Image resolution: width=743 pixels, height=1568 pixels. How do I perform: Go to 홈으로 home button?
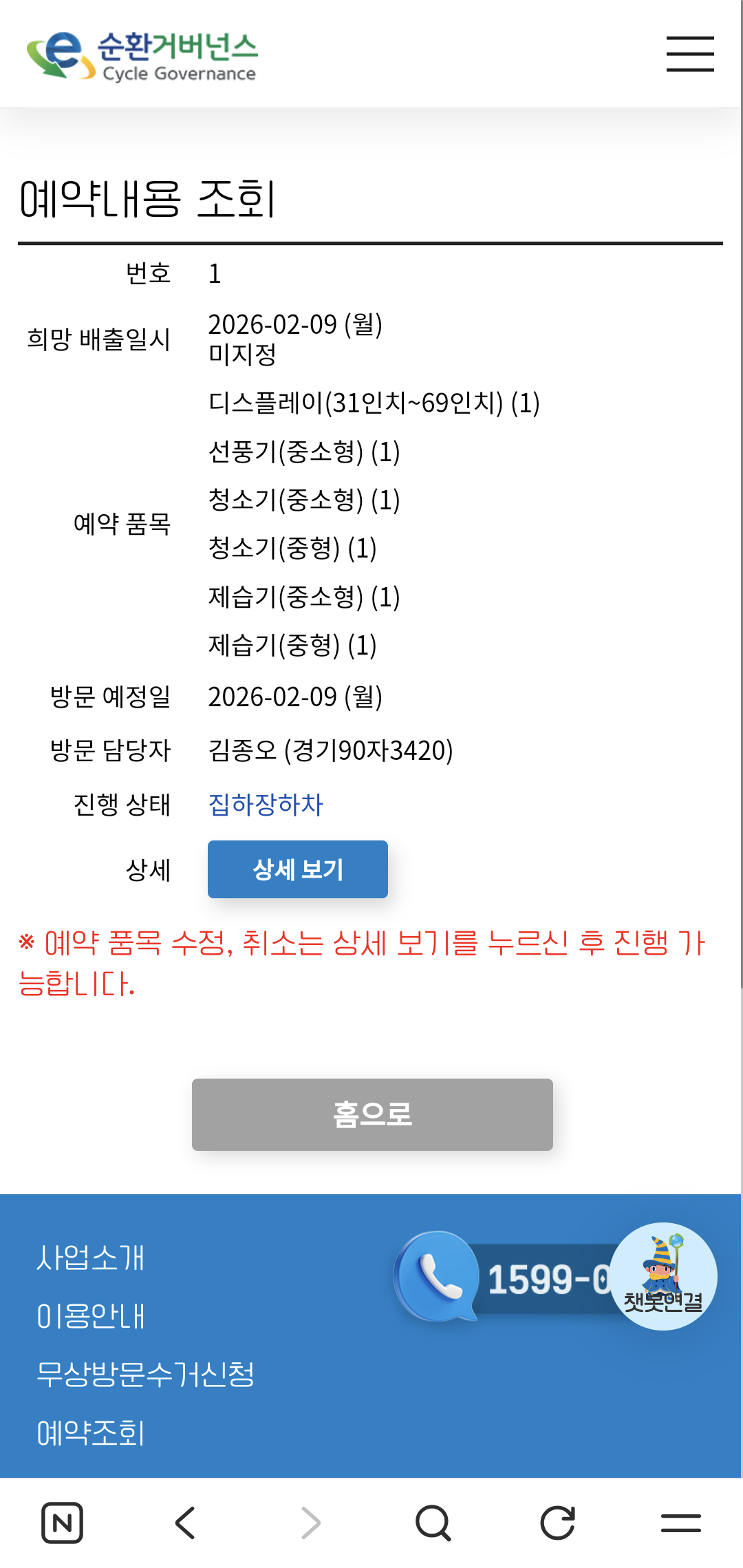click(x=372, y=1114)
